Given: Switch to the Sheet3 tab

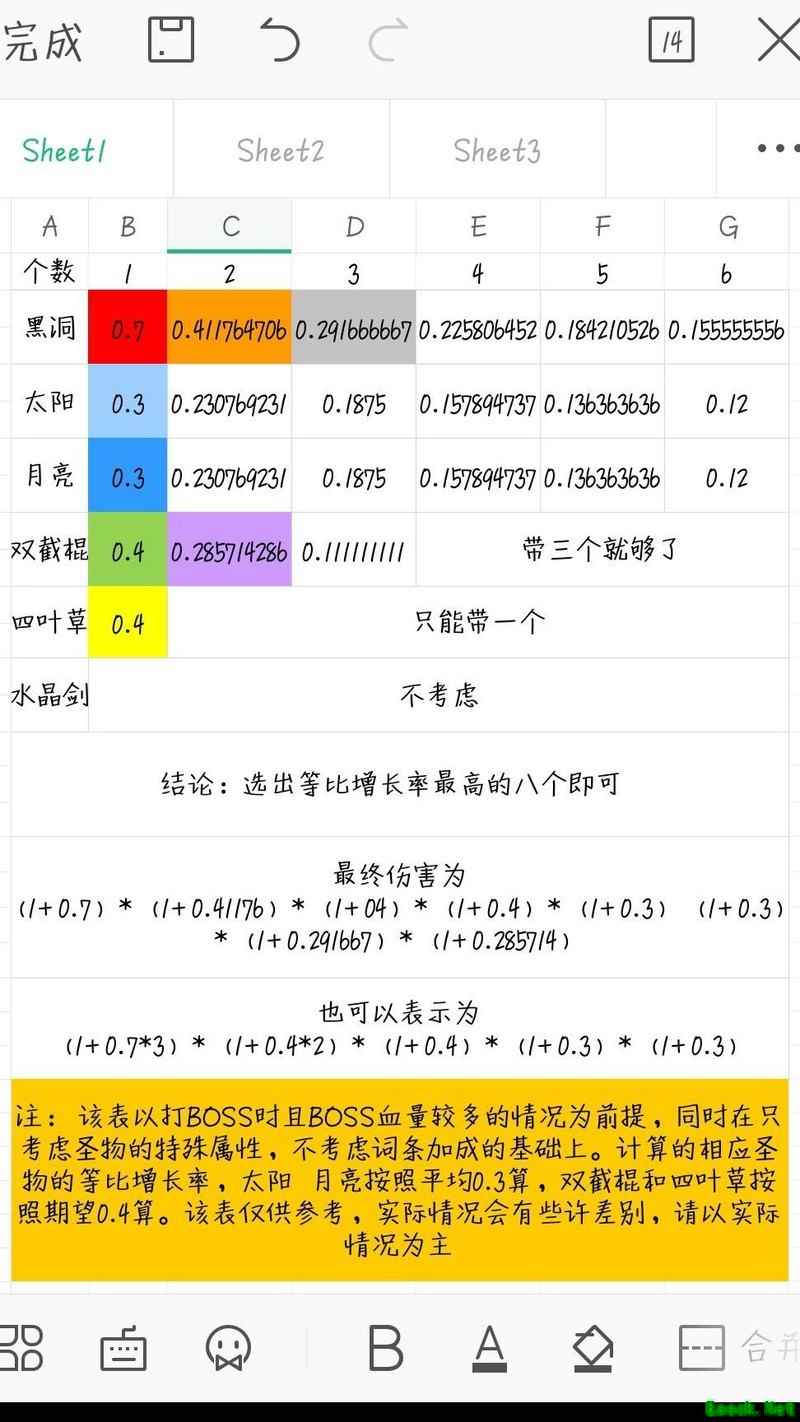Looking at the screenshot, I should [497, 151].
